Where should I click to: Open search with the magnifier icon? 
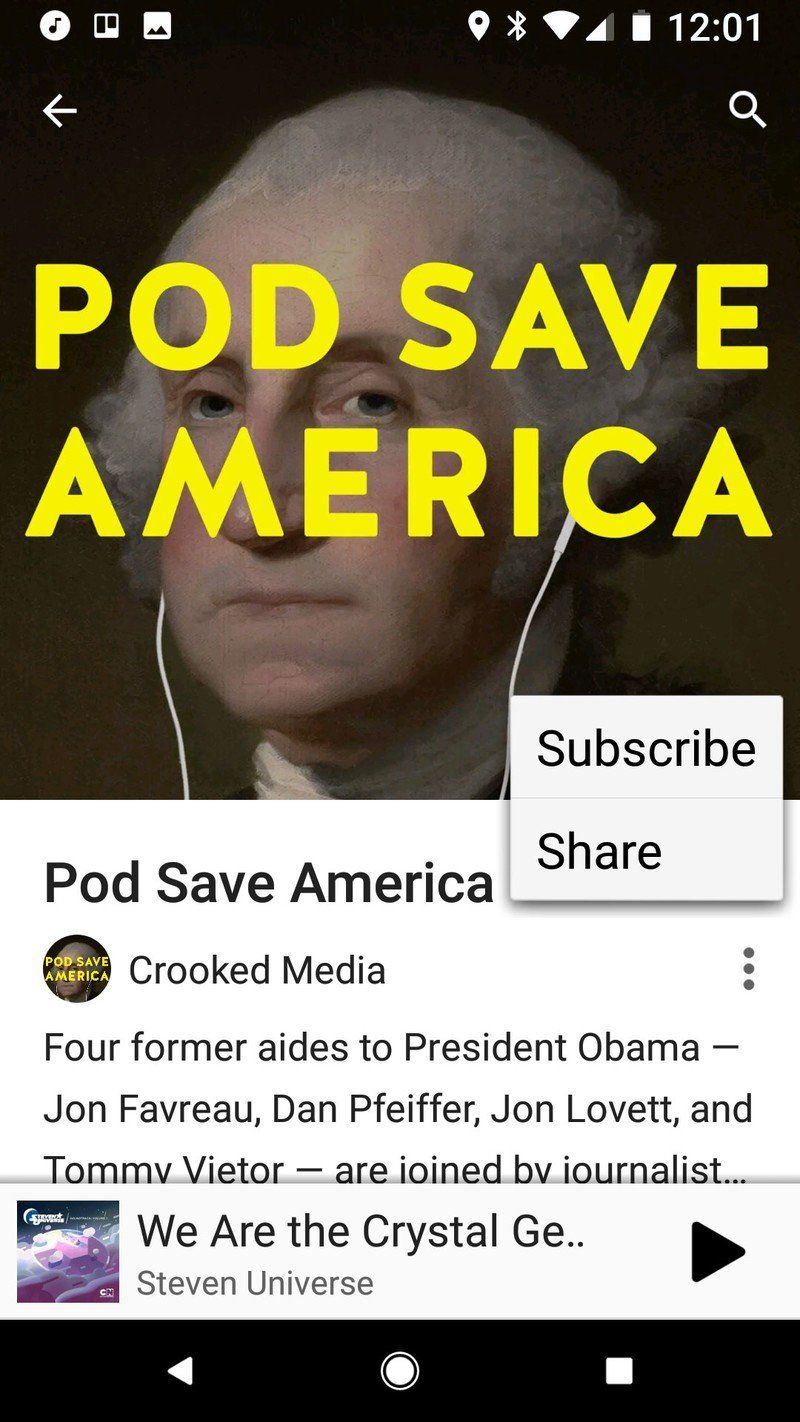(x=747, y=110)
